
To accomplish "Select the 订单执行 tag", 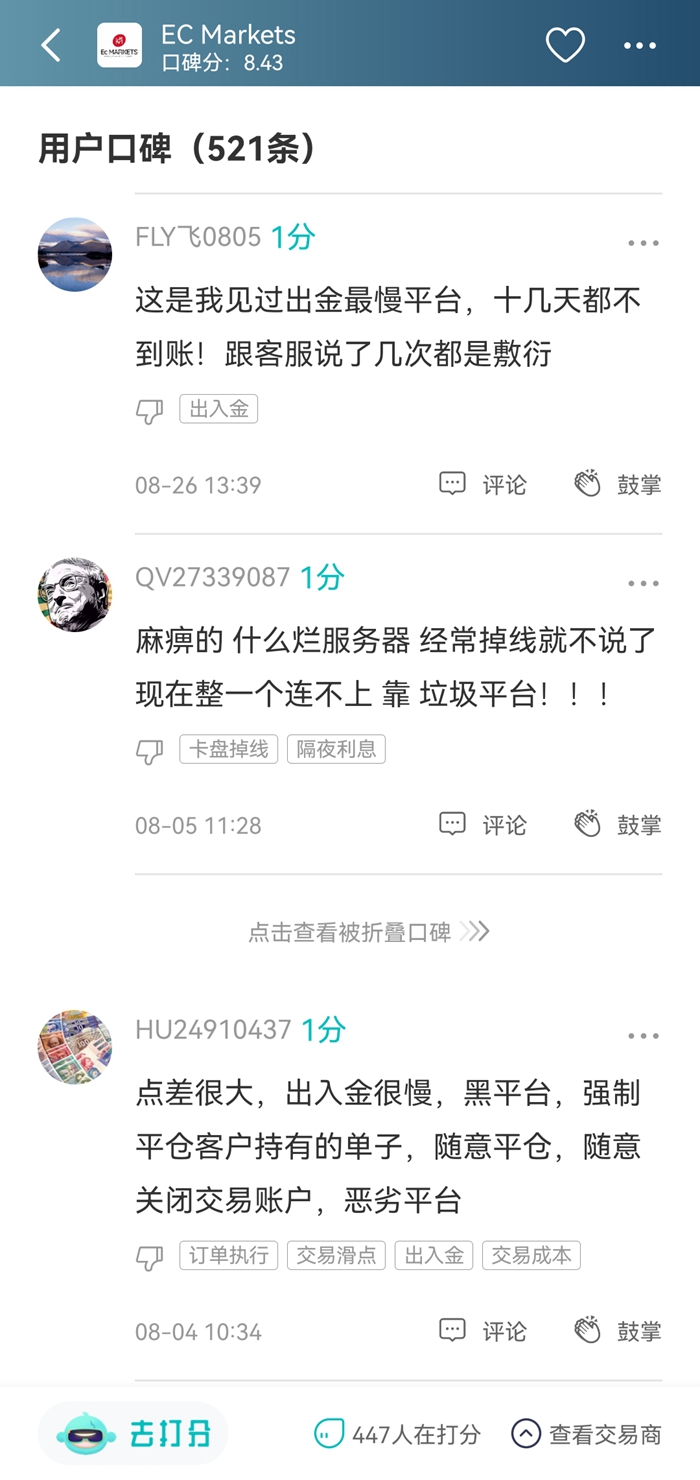I will (229, 1255).
